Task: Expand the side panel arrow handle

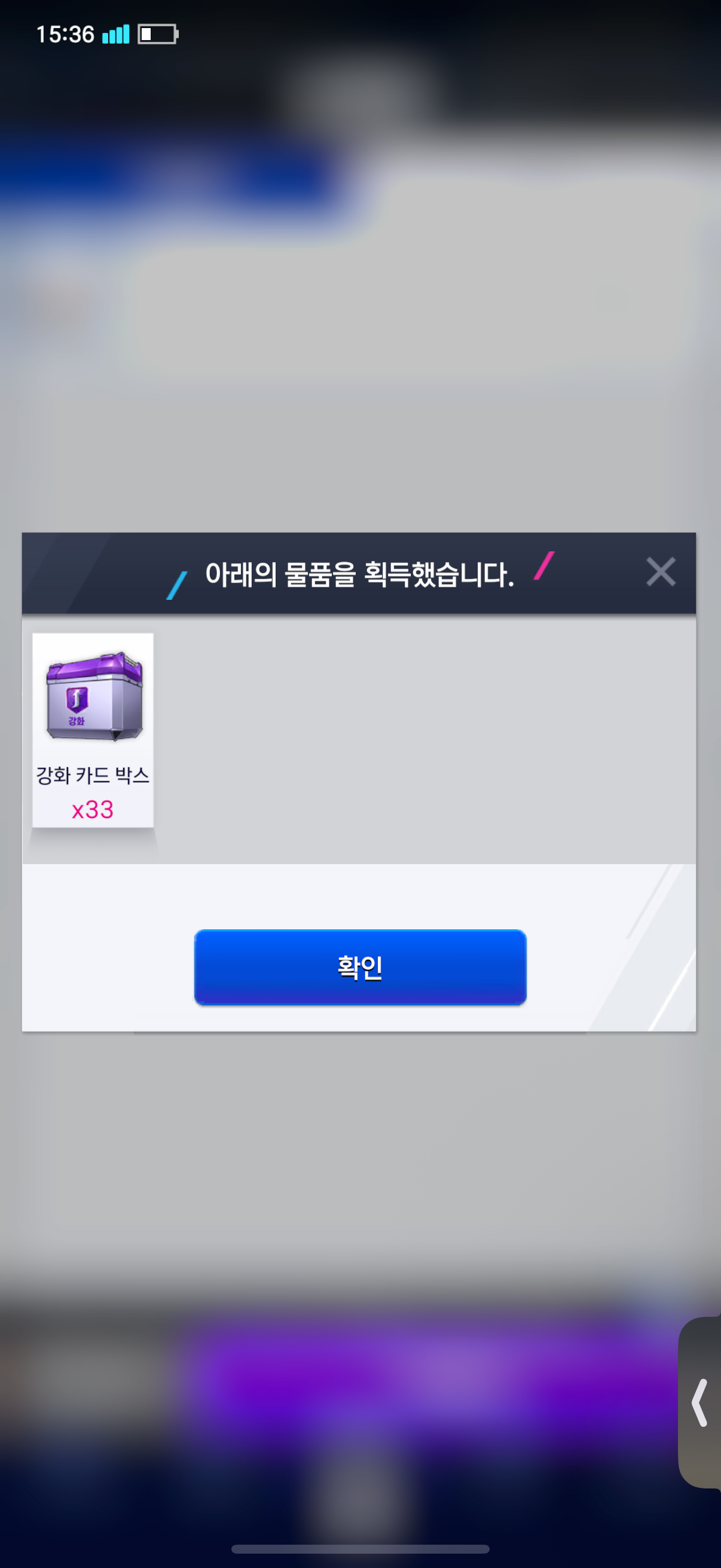Action: pyautogui.click(x=700, y=1402)
